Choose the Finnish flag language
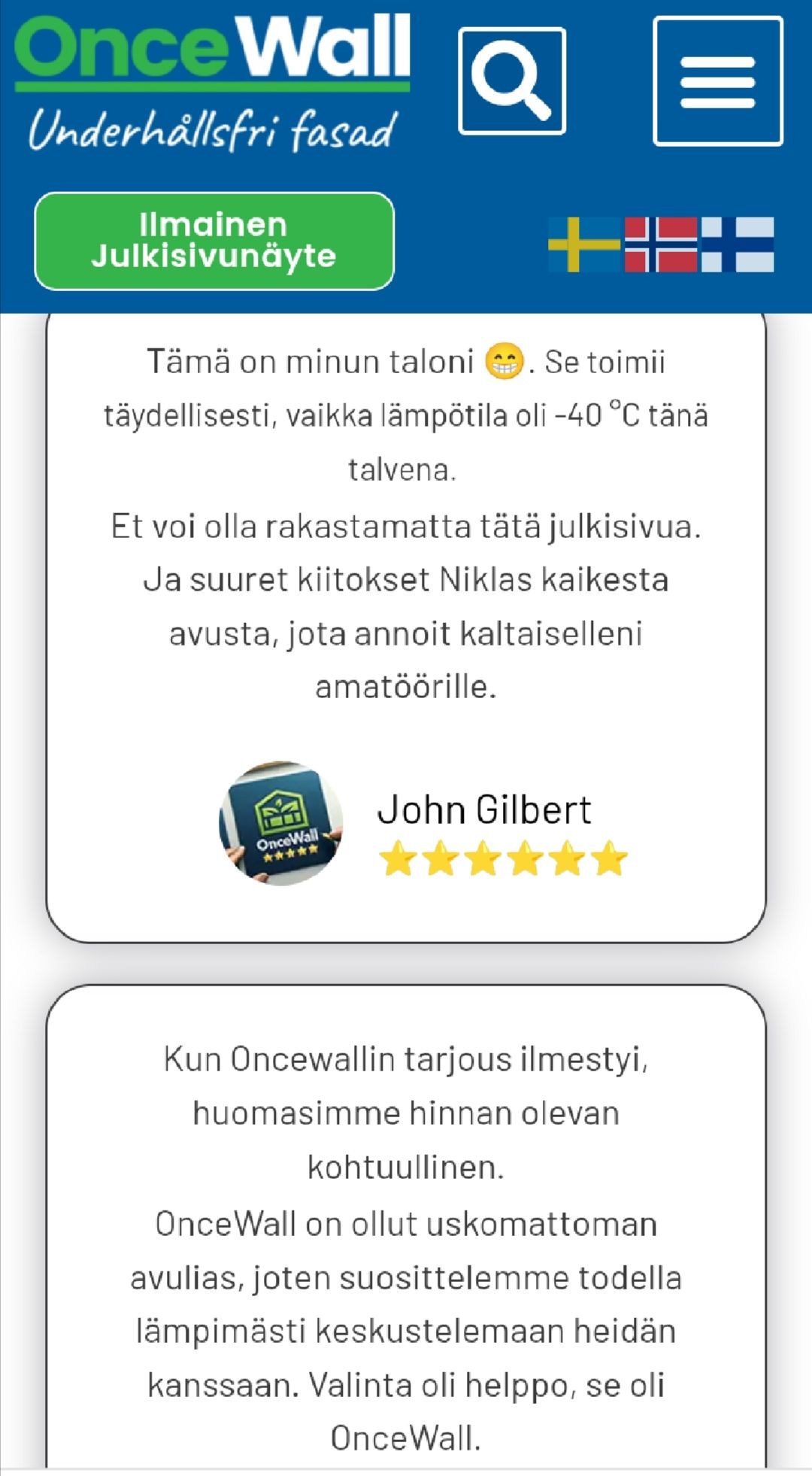Image resolution: width=812 pixels, height=1476 pixels. (738, 244)
